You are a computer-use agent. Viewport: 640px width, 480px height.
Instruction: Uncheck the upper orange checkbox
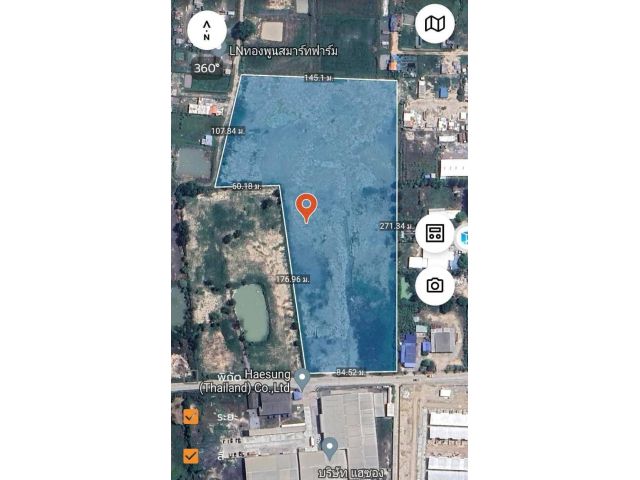pos(191,416)
